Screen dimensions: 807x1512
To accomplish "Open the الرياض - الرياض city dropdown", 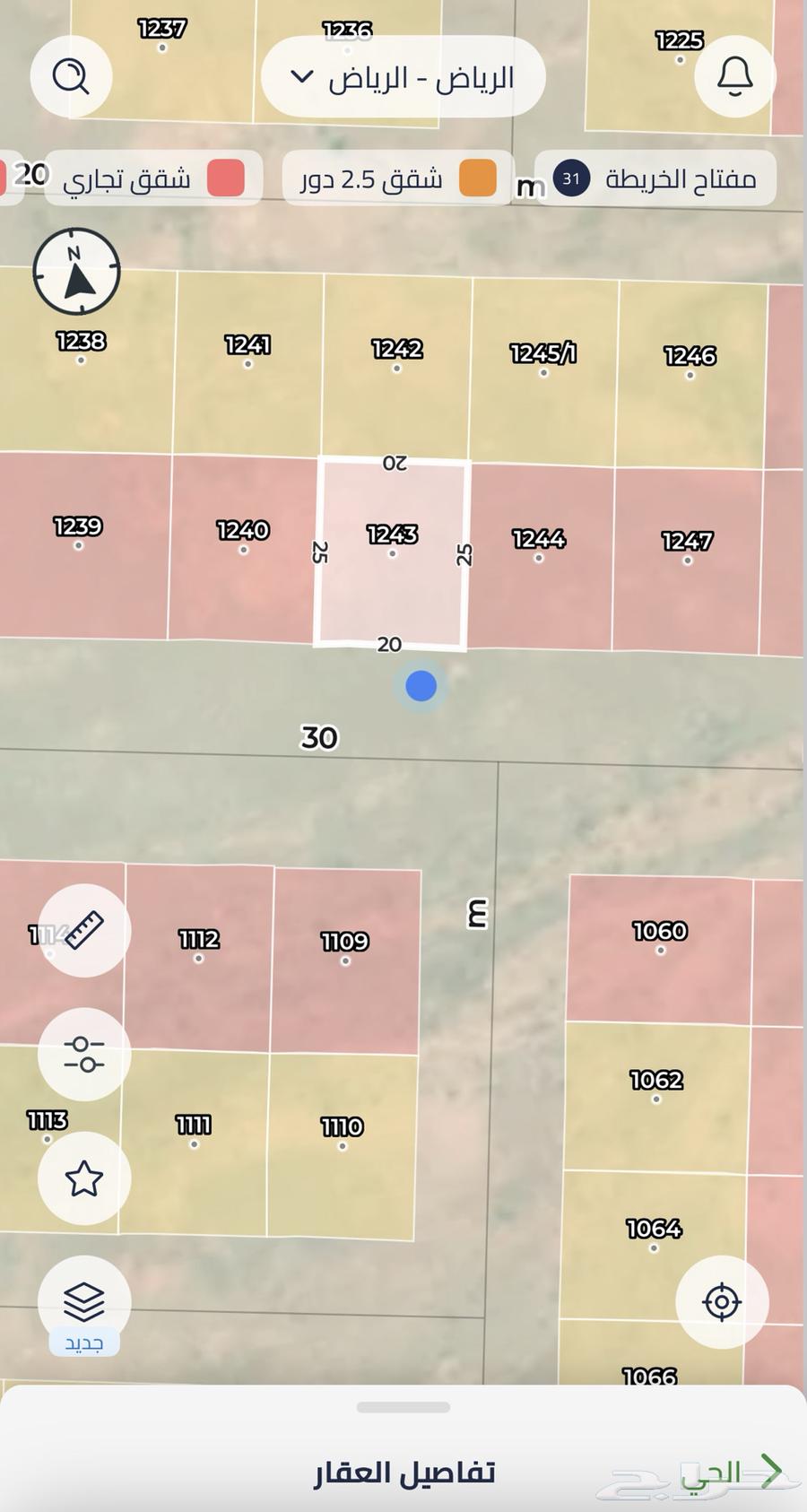I will pos(403,77).
